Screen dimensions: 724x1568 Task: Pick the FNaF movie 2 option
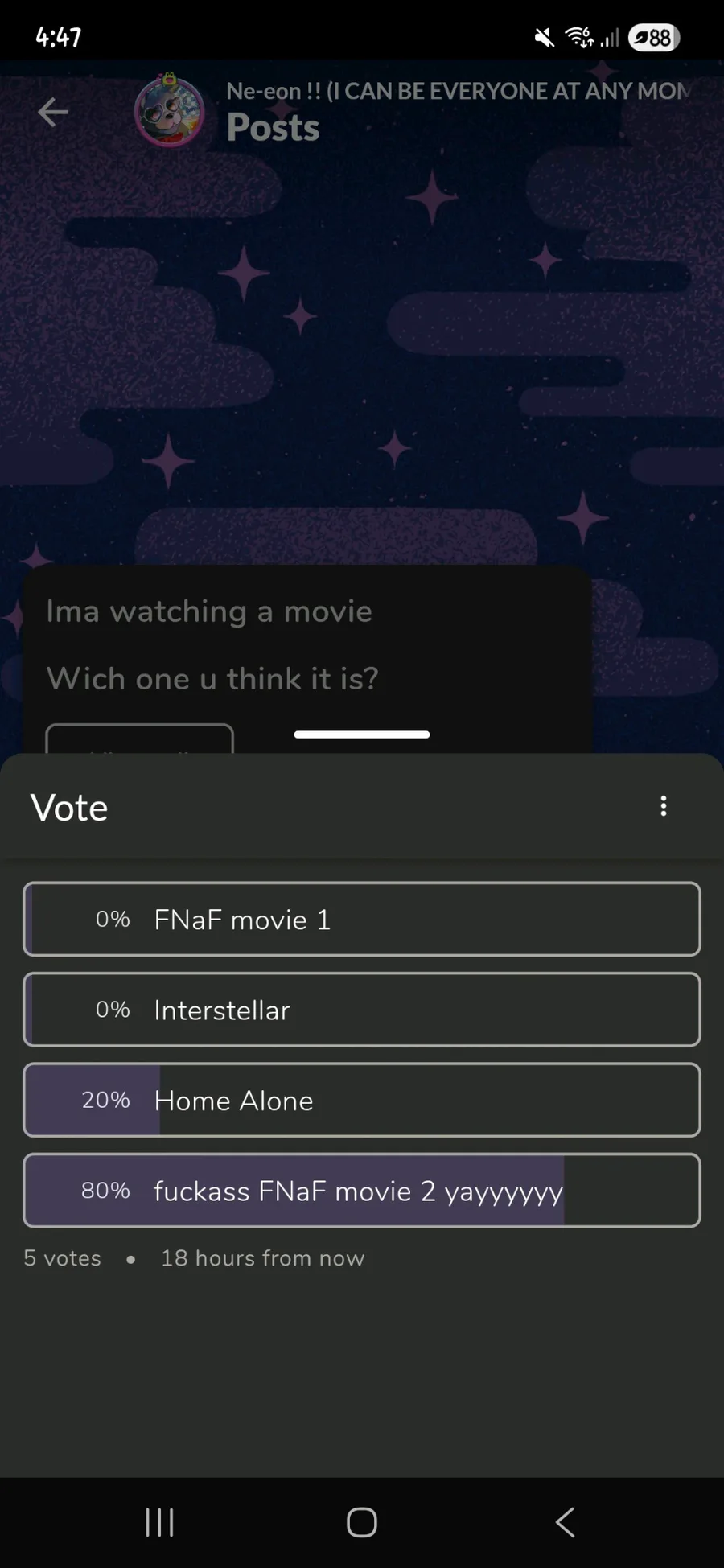(362, 1191)
